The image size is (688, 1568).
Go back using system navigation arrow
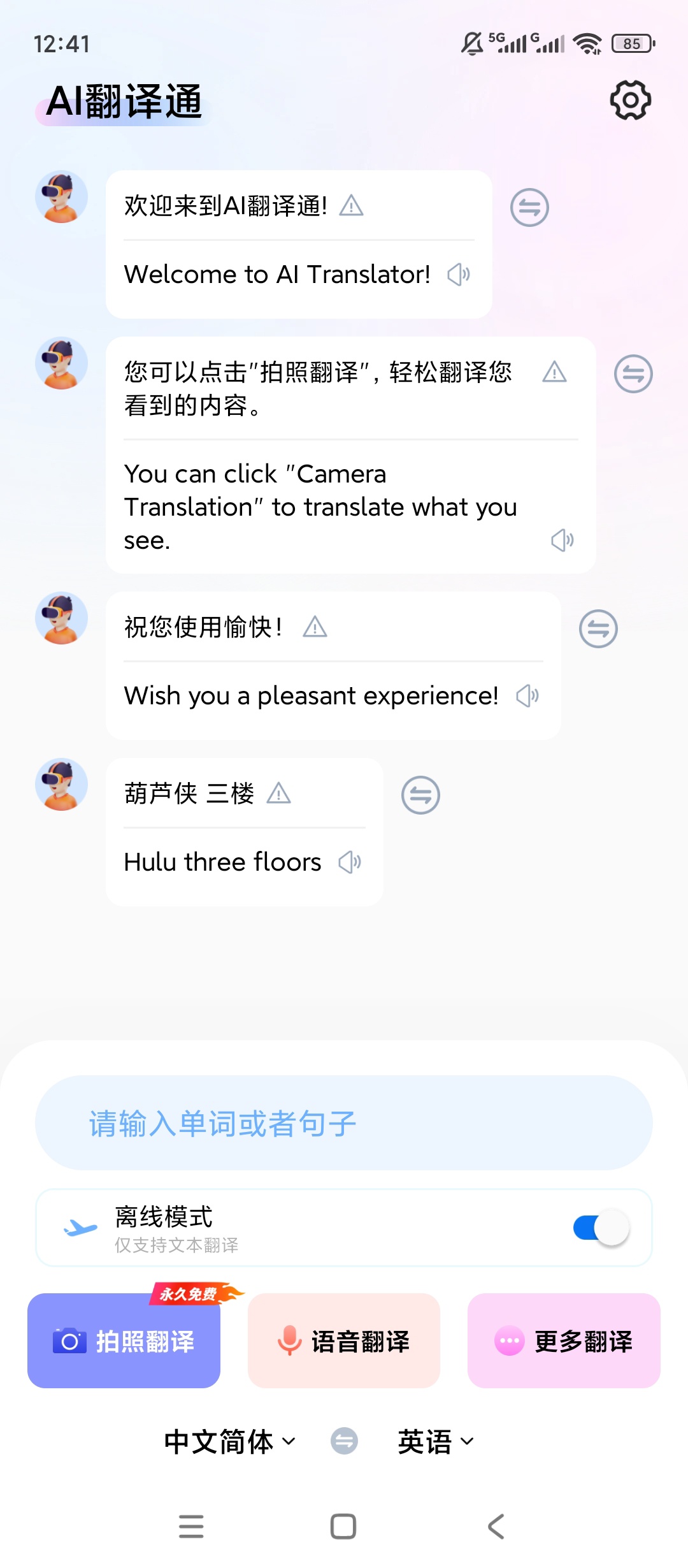click(x=496, y=1527)
